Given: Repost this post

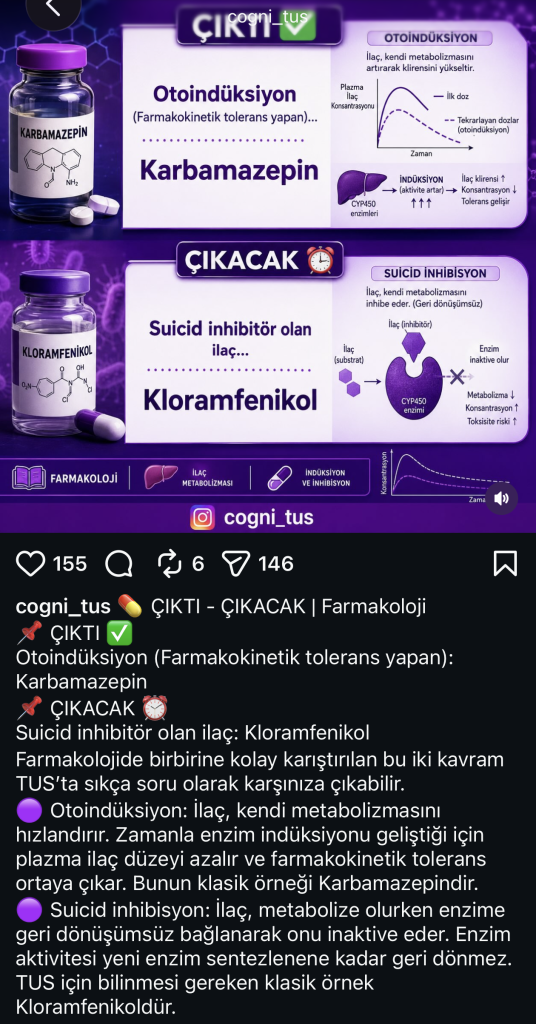Looking at the screenshot, I should pyautogui.click(x=171, y=564).
